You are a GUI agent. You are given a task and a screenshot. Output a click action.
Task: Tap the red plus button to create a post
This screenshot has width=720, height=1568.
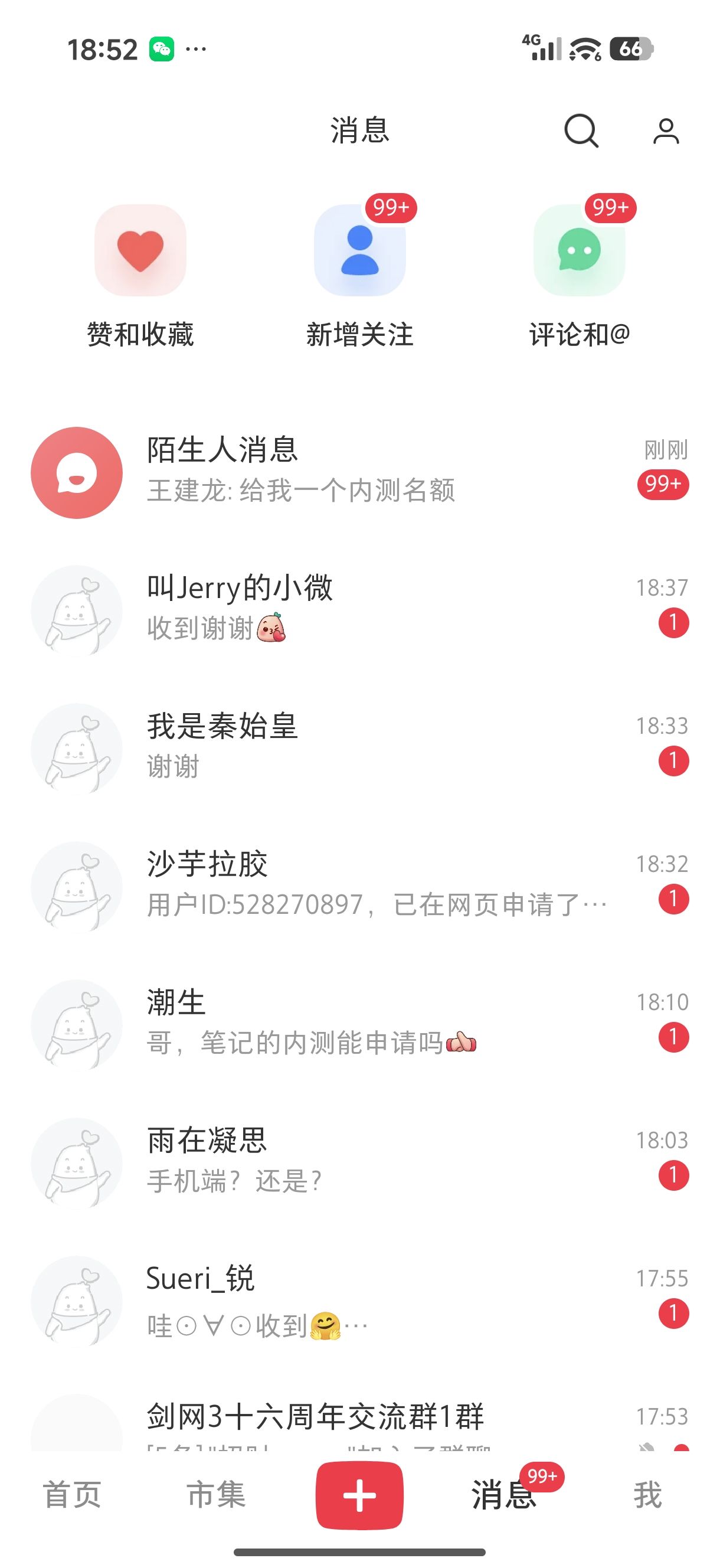point(359,1495)
